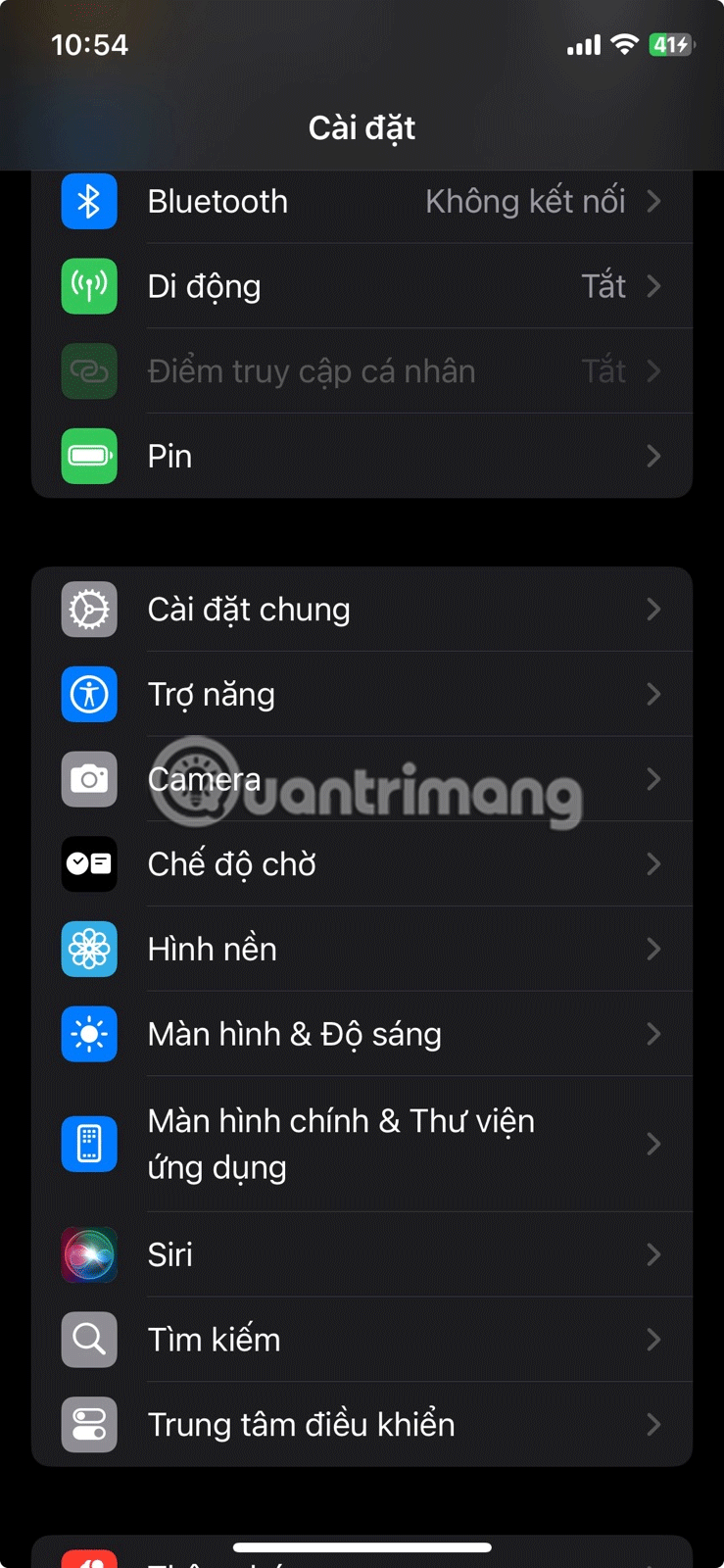Open the Siri settings row

[x=362, y=1254]
